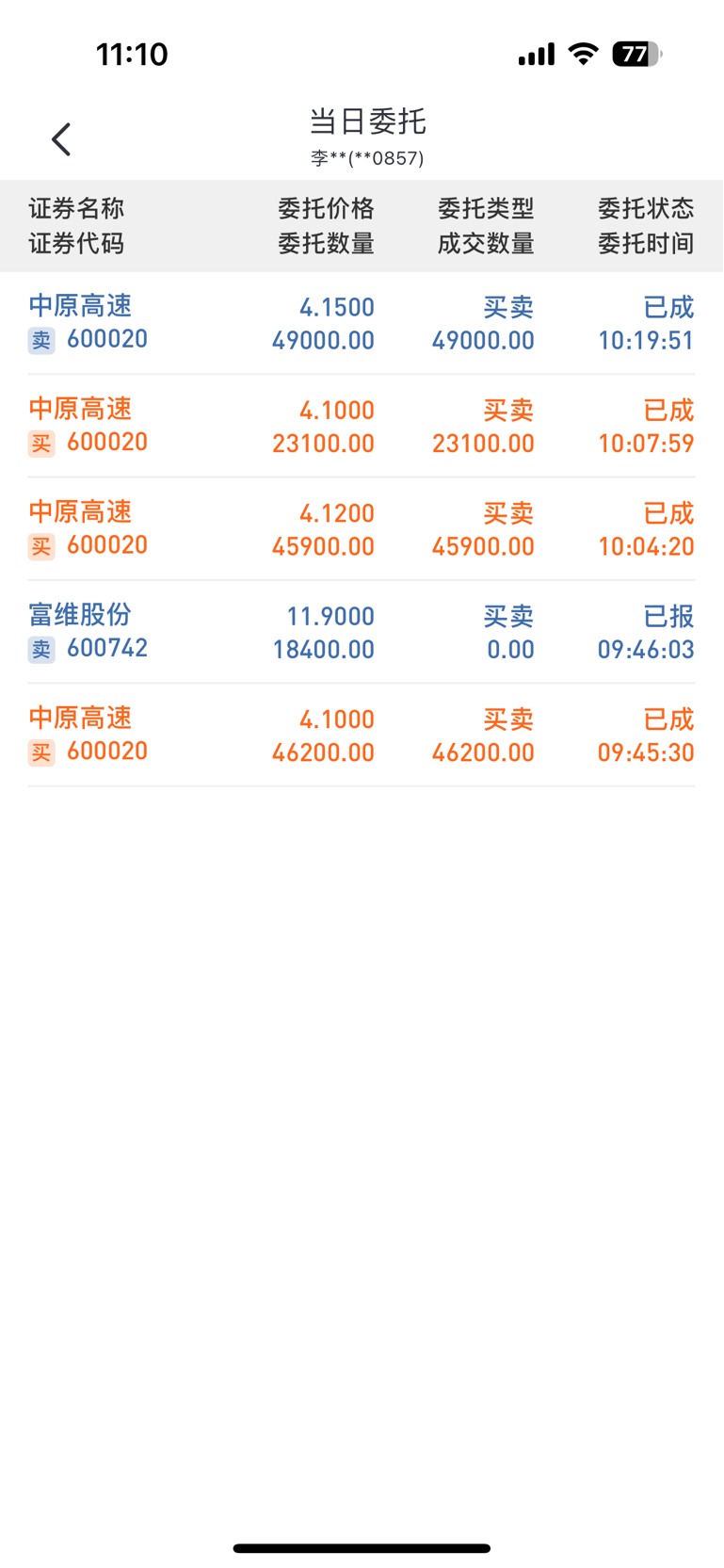The image size is (724, 1568).
Task: Tap the 中原高速 buy order at 09:45:30
Action: point(362,735)
